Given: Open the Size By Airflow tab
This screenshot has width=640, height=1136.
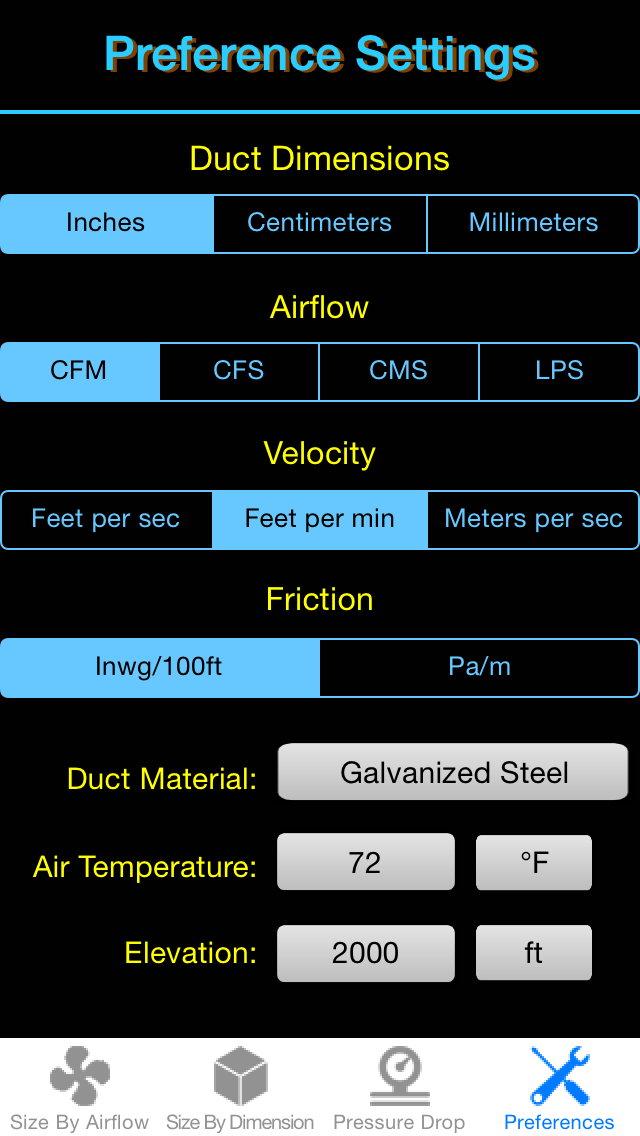Looking at the screenshot, I should [79, 1088].
